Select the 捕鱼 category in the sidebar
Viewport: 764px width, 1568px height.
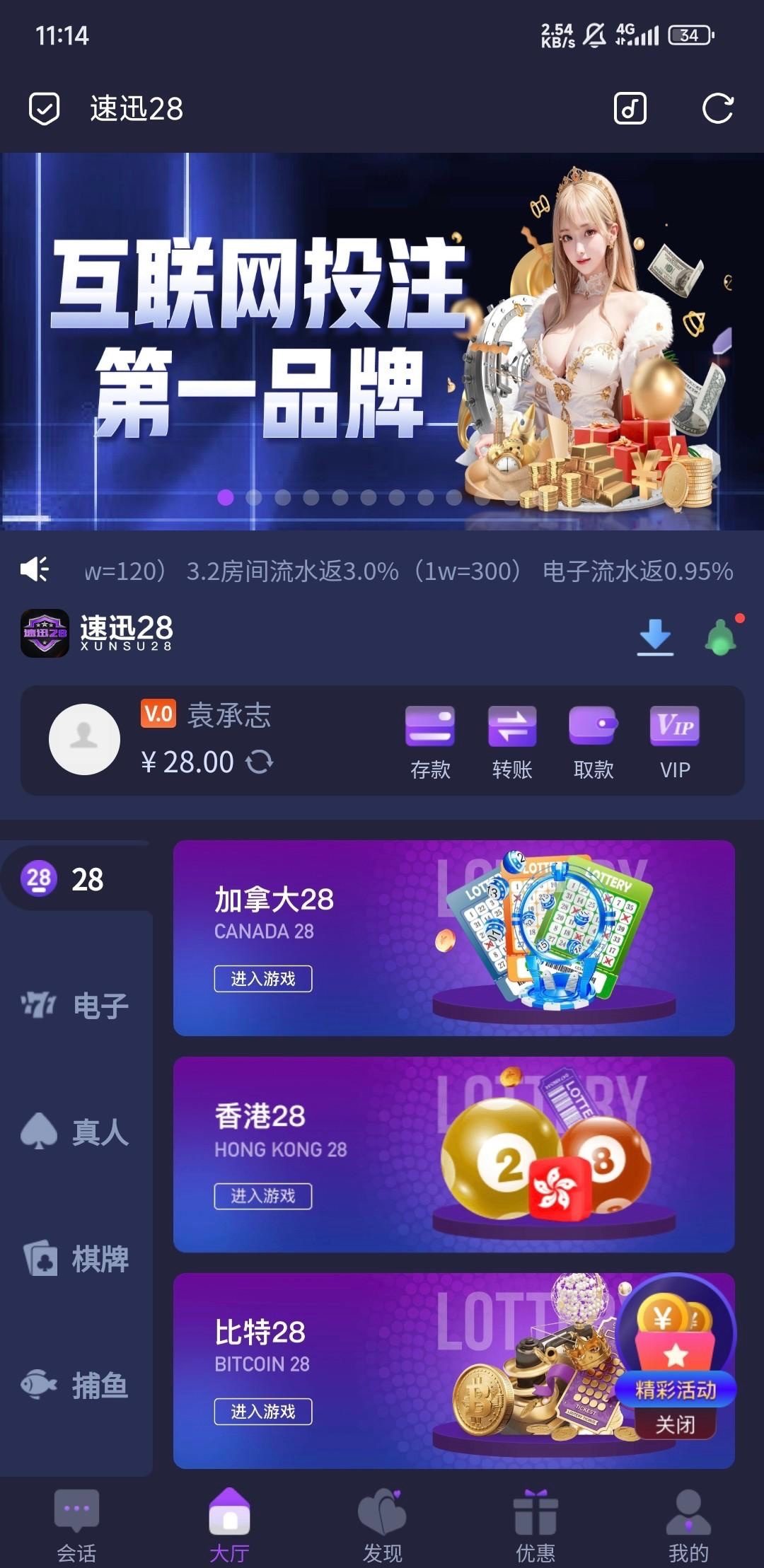coord(76,1384)
